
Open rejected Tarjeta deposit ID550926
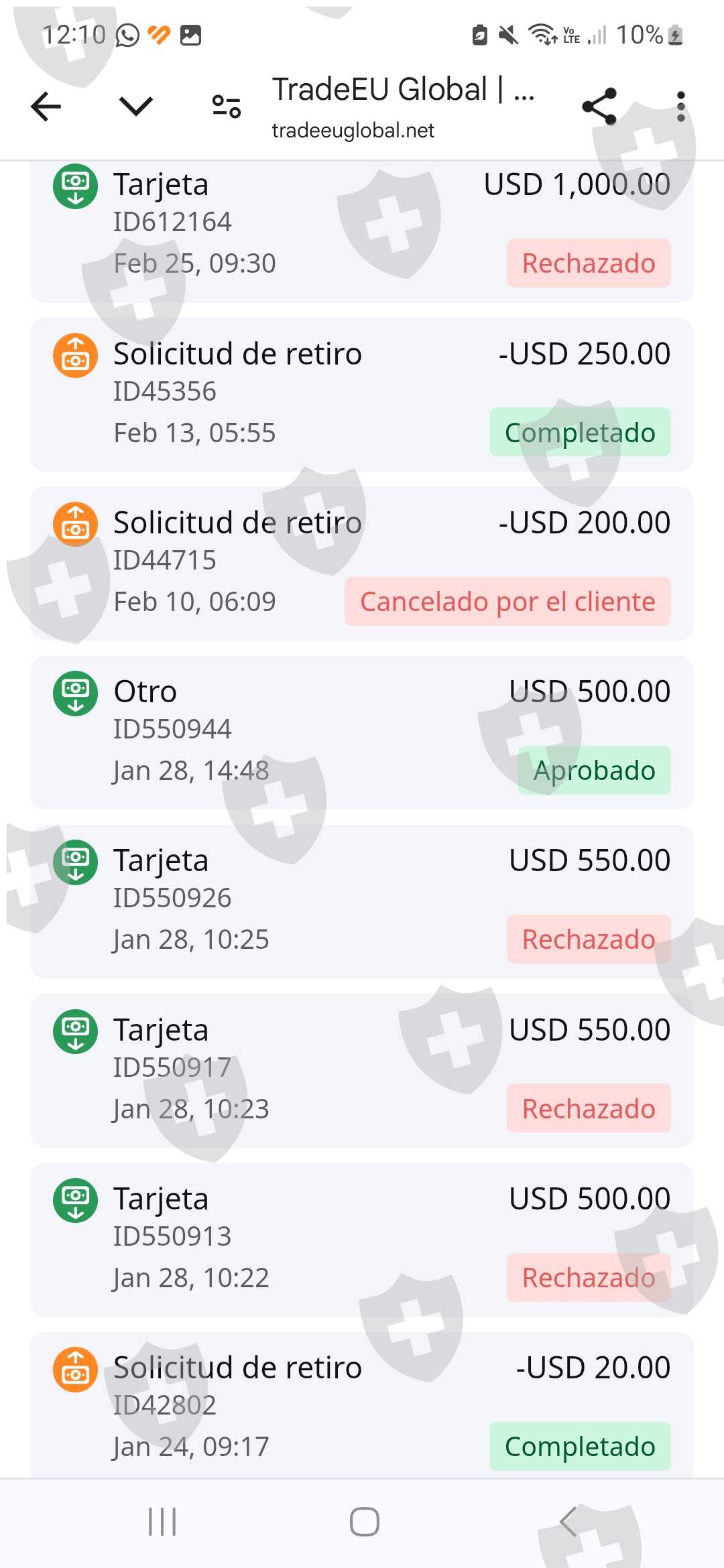click(362, 901)
